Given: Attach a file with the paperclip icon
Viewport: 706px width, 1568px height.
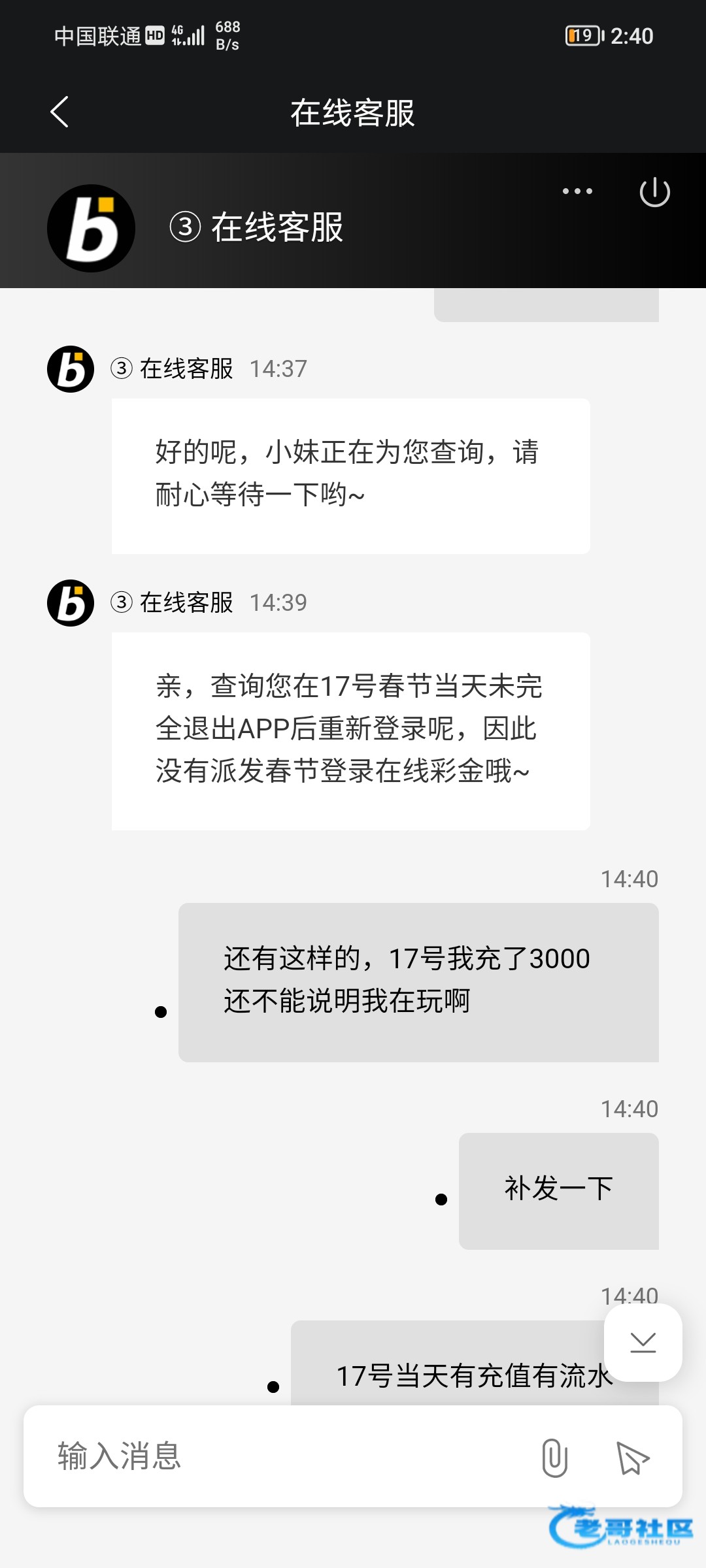Looking at the screenshot, I should (x=554, y=1457).
